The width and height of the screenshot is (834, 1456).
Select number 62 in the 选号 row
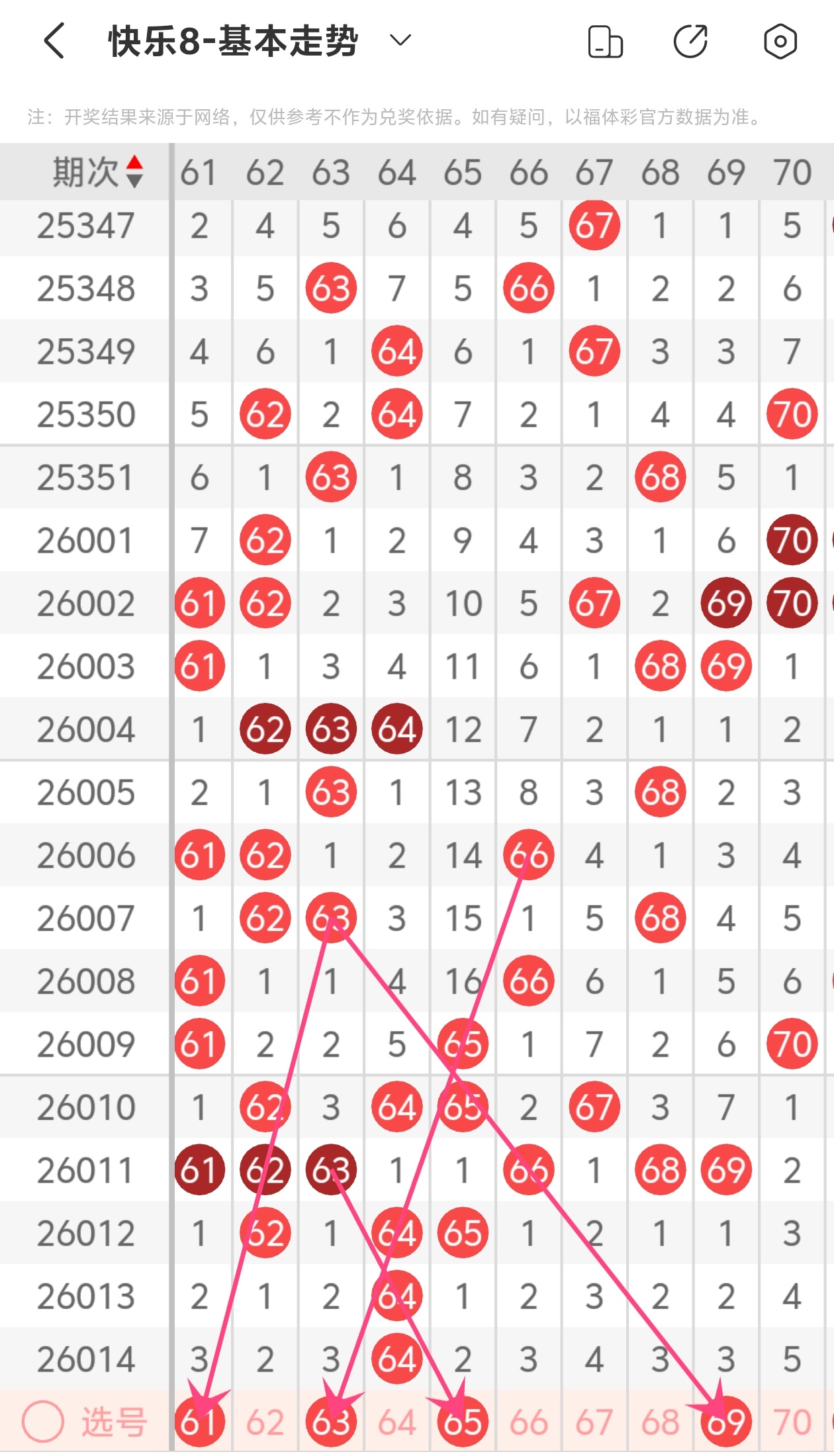point(265,1422)
